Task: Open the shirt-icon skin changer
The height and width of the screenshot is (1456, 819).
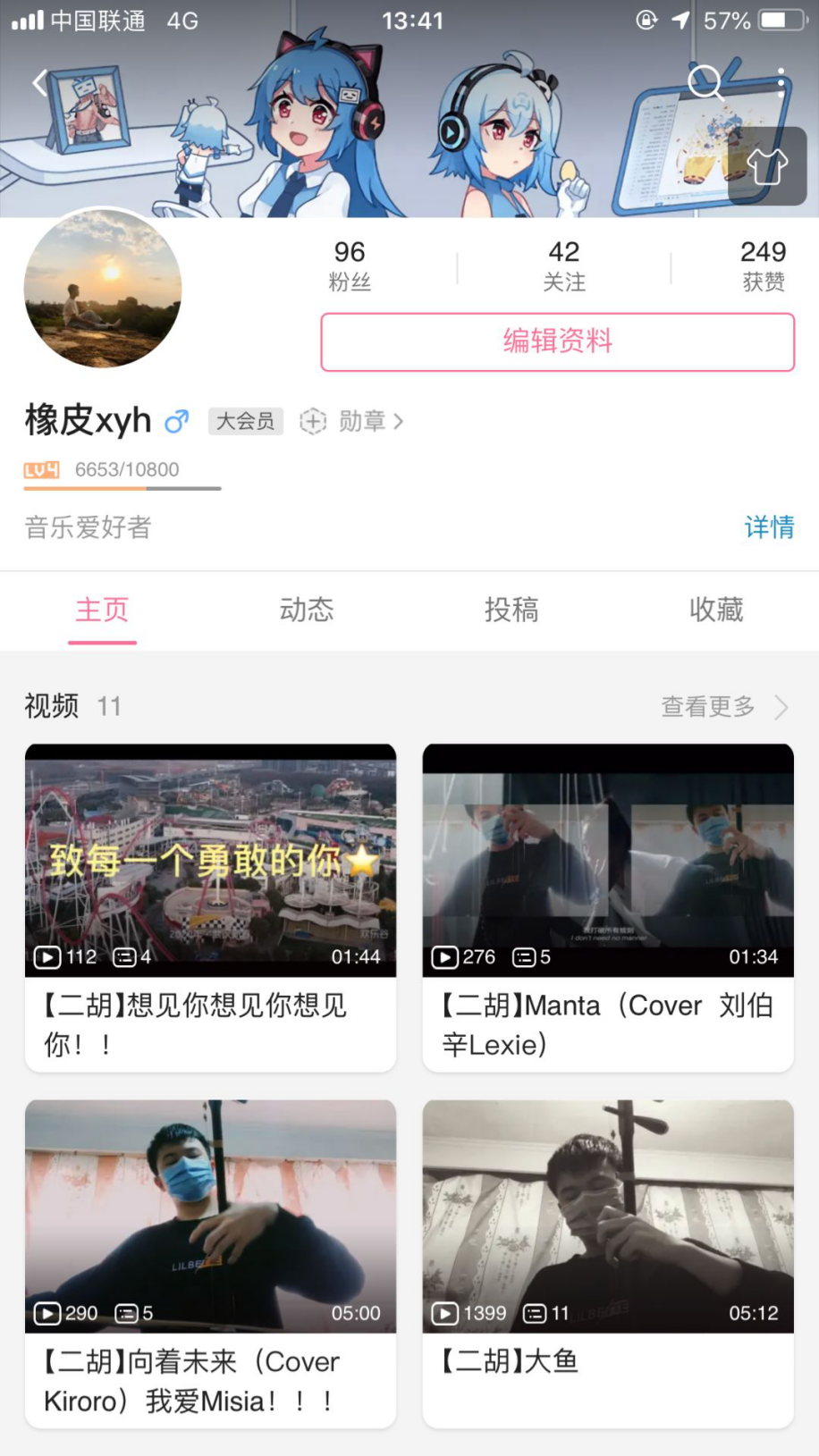Action: [767, 166]
